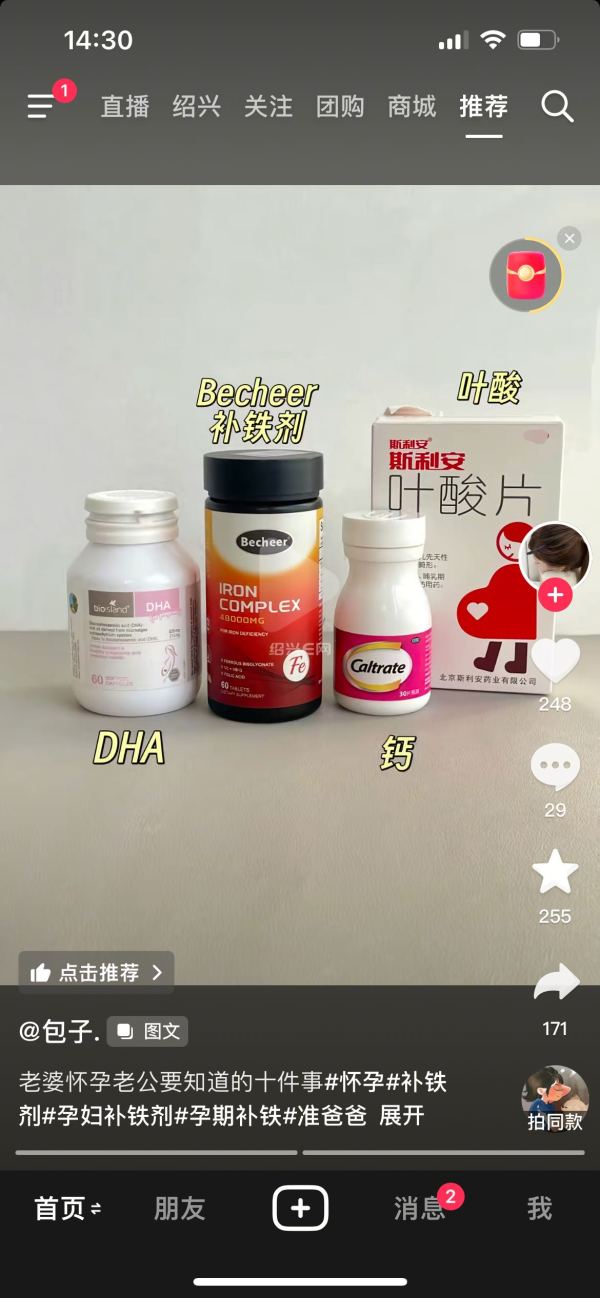The width and height of the screenshot is (600, 1298).
Task: Open the search magnifier
Action: (557, 106)
